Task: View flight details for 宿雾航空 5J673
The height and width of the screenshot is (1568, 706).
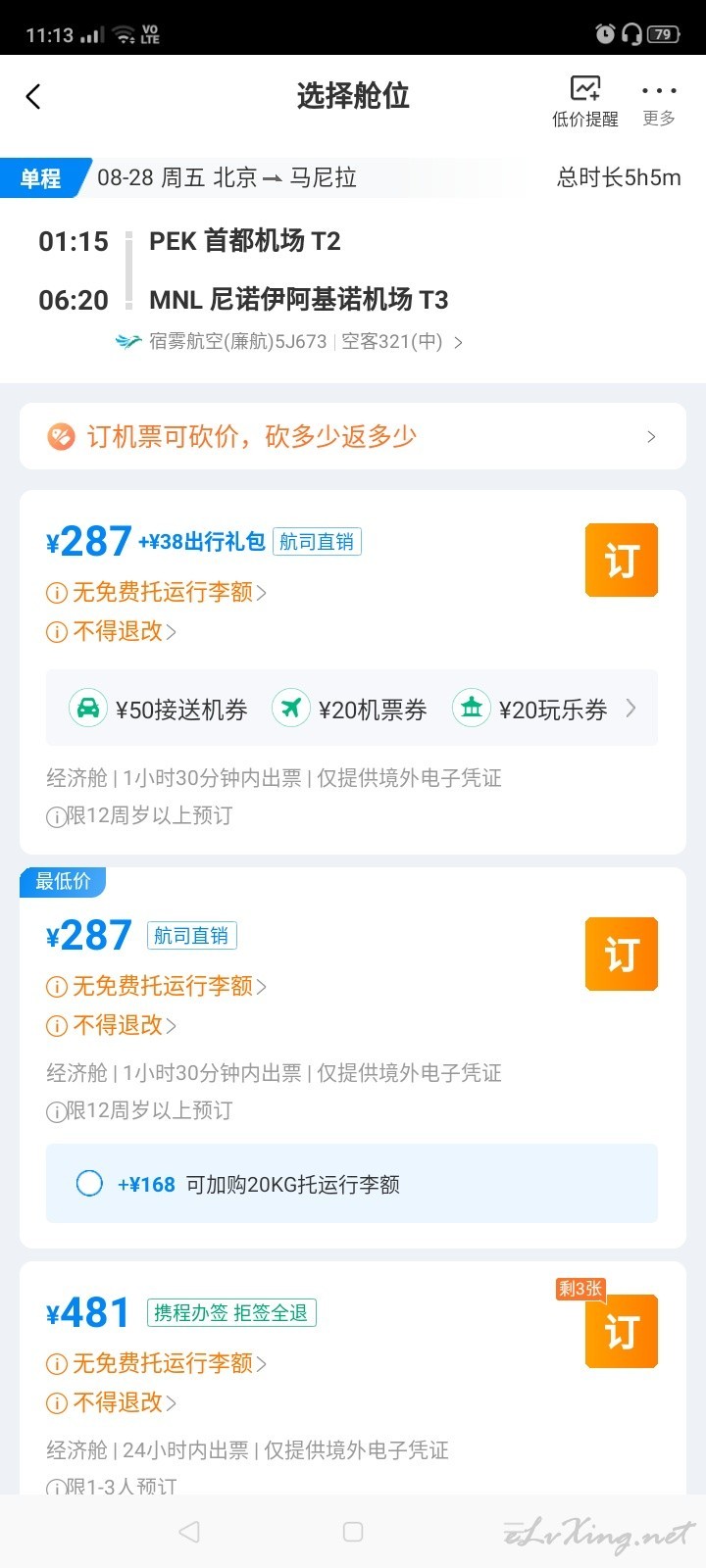Action: click(x=289, y=342)
